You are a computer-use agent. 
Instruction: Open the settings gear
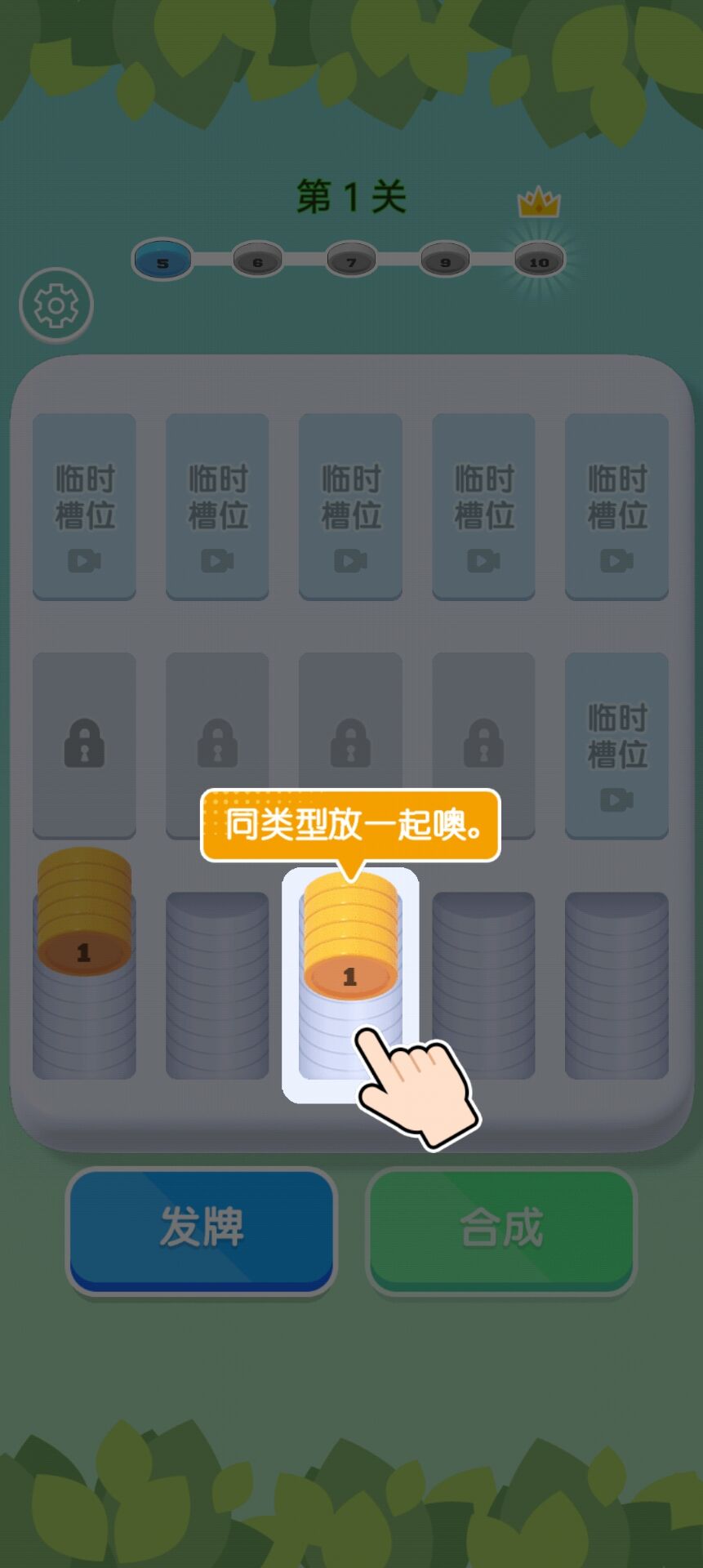pos(56,306)
